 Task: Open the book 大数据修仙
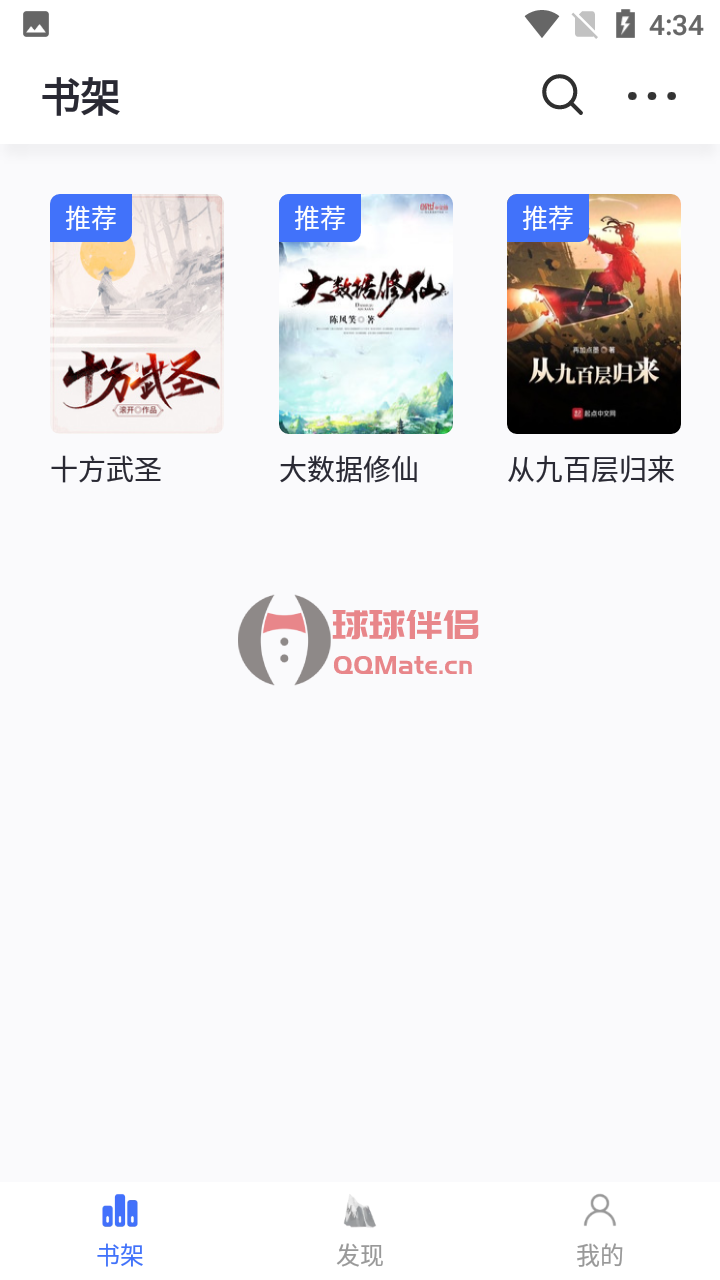(x=365, y=314)
